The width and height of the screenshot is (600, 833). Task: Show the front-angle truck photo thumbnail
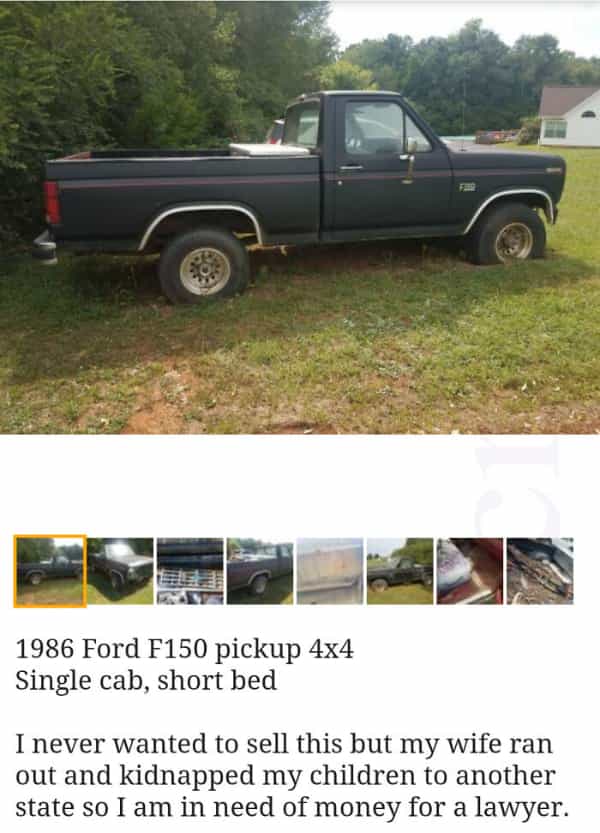[x=120, y=571]
